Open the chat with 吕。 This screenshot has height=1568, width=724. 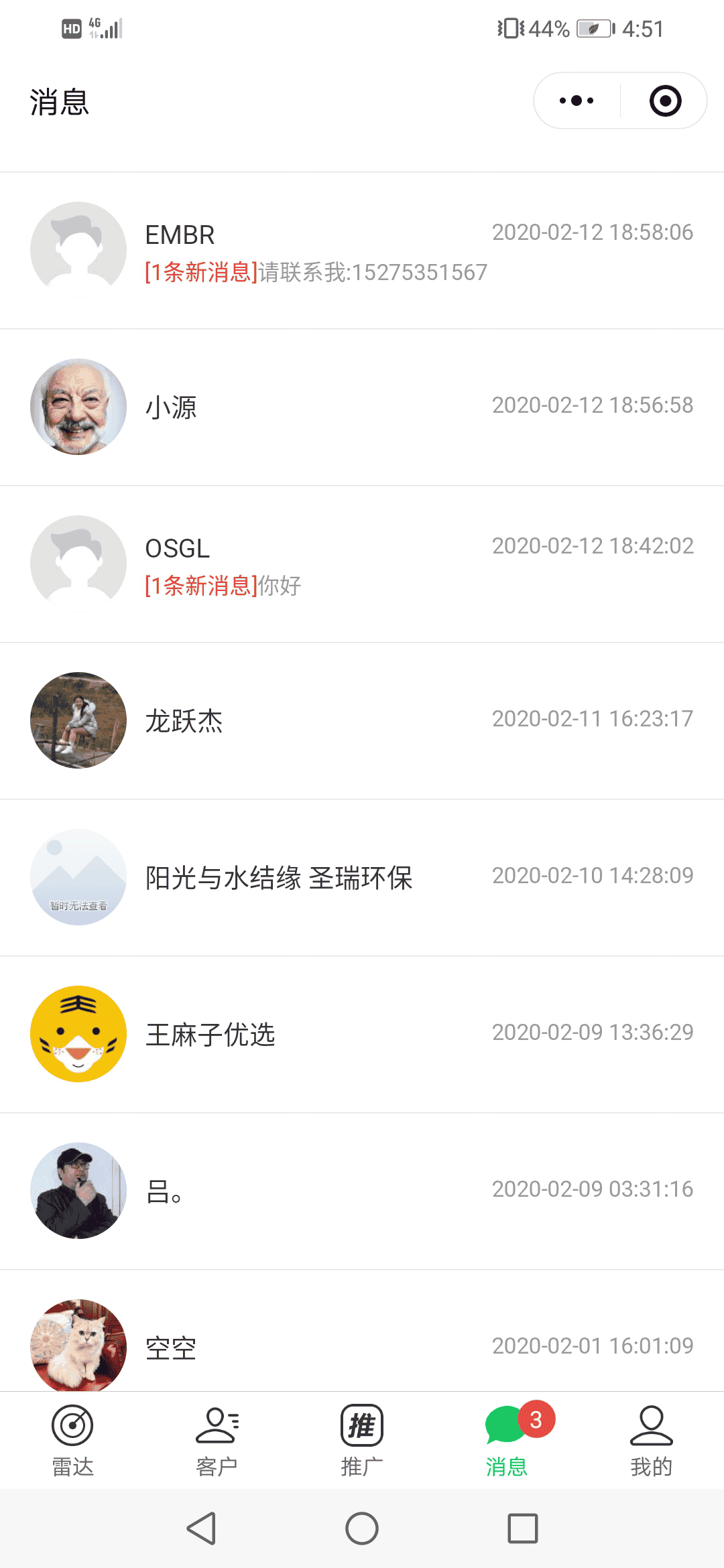pos(362,1191)
